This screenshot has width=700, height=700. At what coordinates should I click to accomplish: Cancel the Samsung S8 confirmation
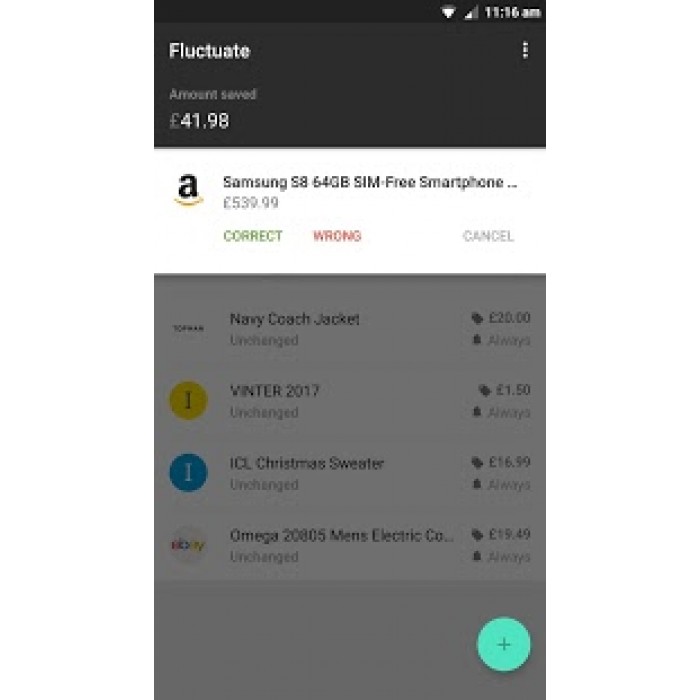[x=488, y=236]
